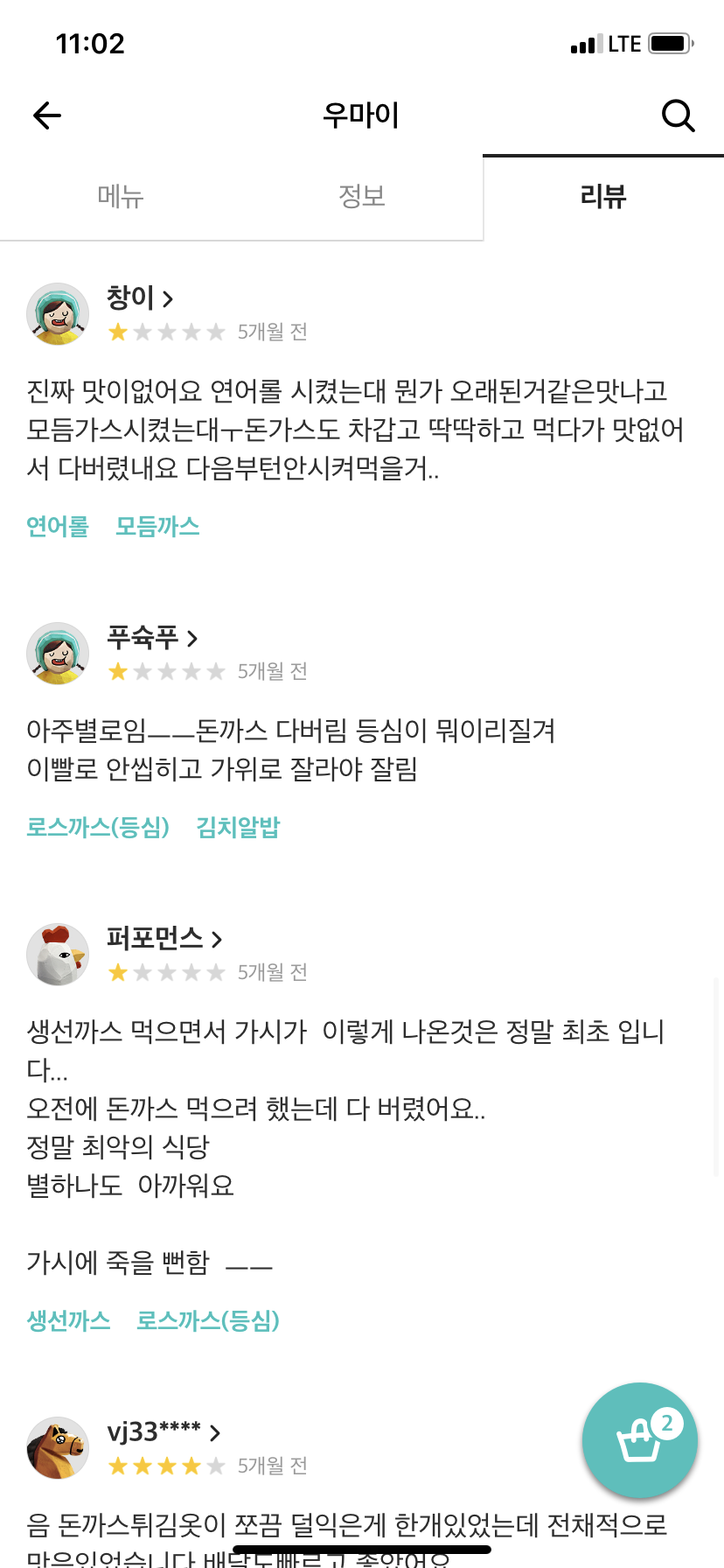
Task: Tap the 모듬까스 menu tag
Action: click(157, 527)
